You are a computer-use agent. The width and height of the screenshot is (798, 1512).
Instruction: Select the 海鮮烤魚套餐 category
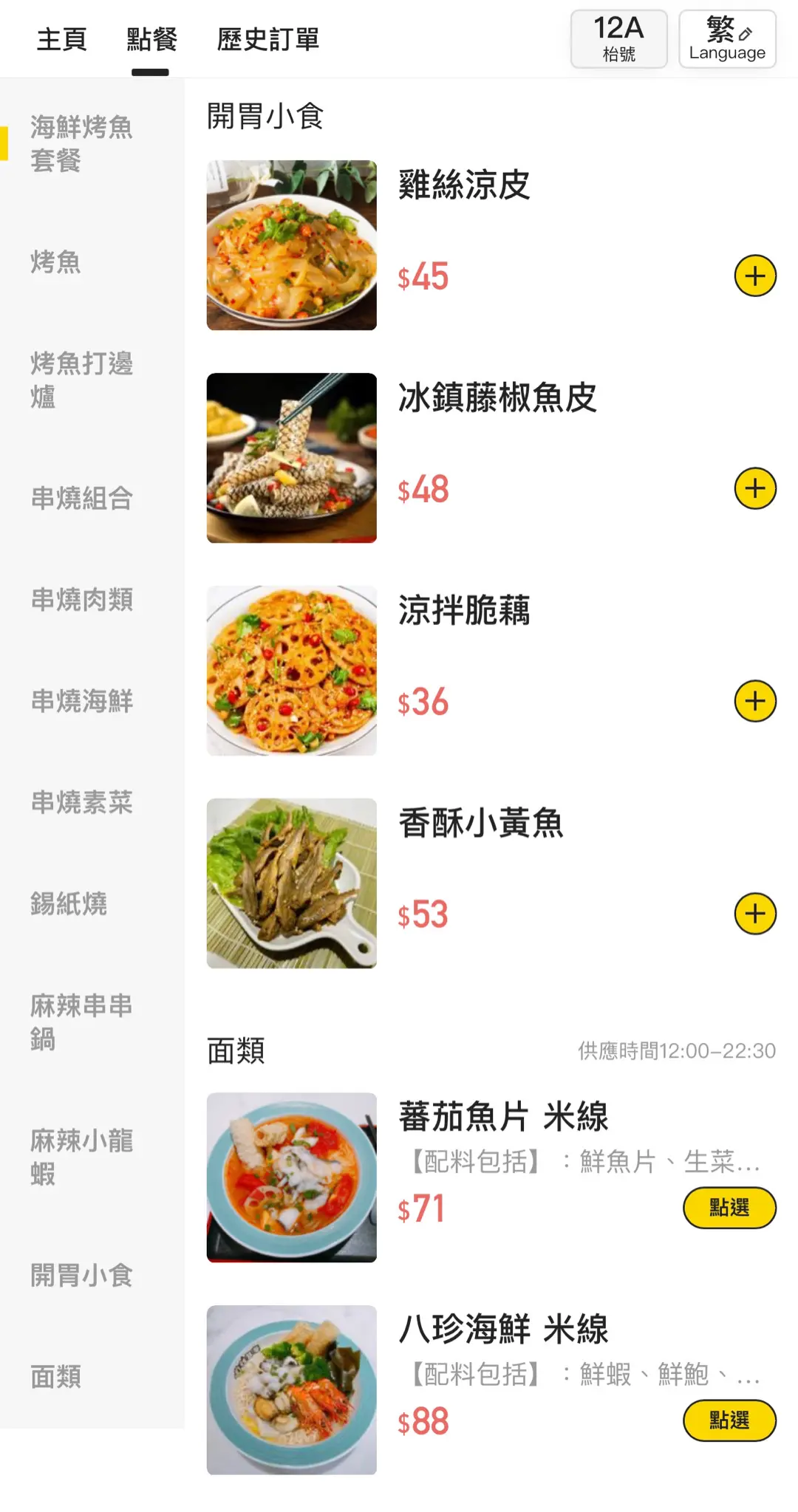(x=81, y=144)
